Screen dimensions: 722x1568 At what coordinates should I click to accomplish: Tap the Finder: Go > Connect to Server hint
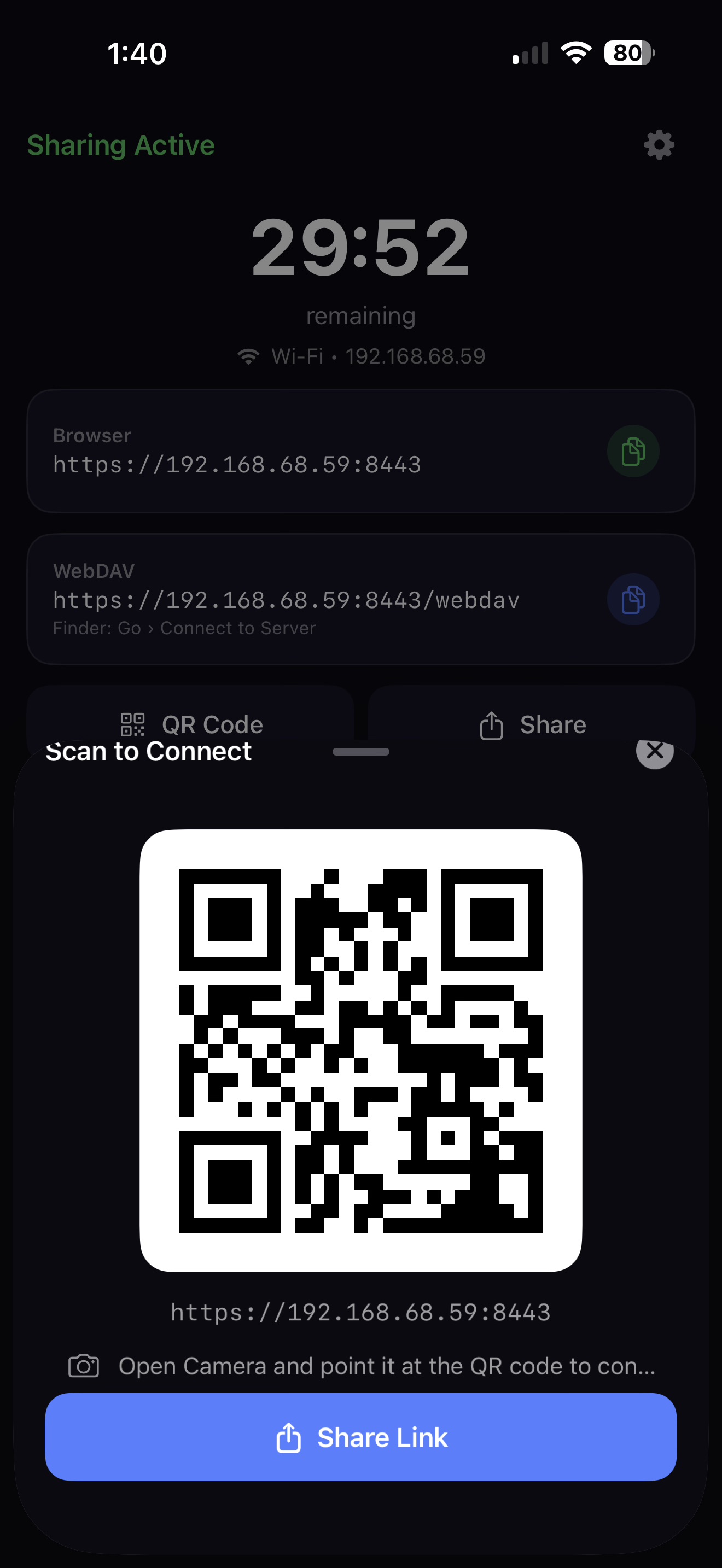[184, 628]
